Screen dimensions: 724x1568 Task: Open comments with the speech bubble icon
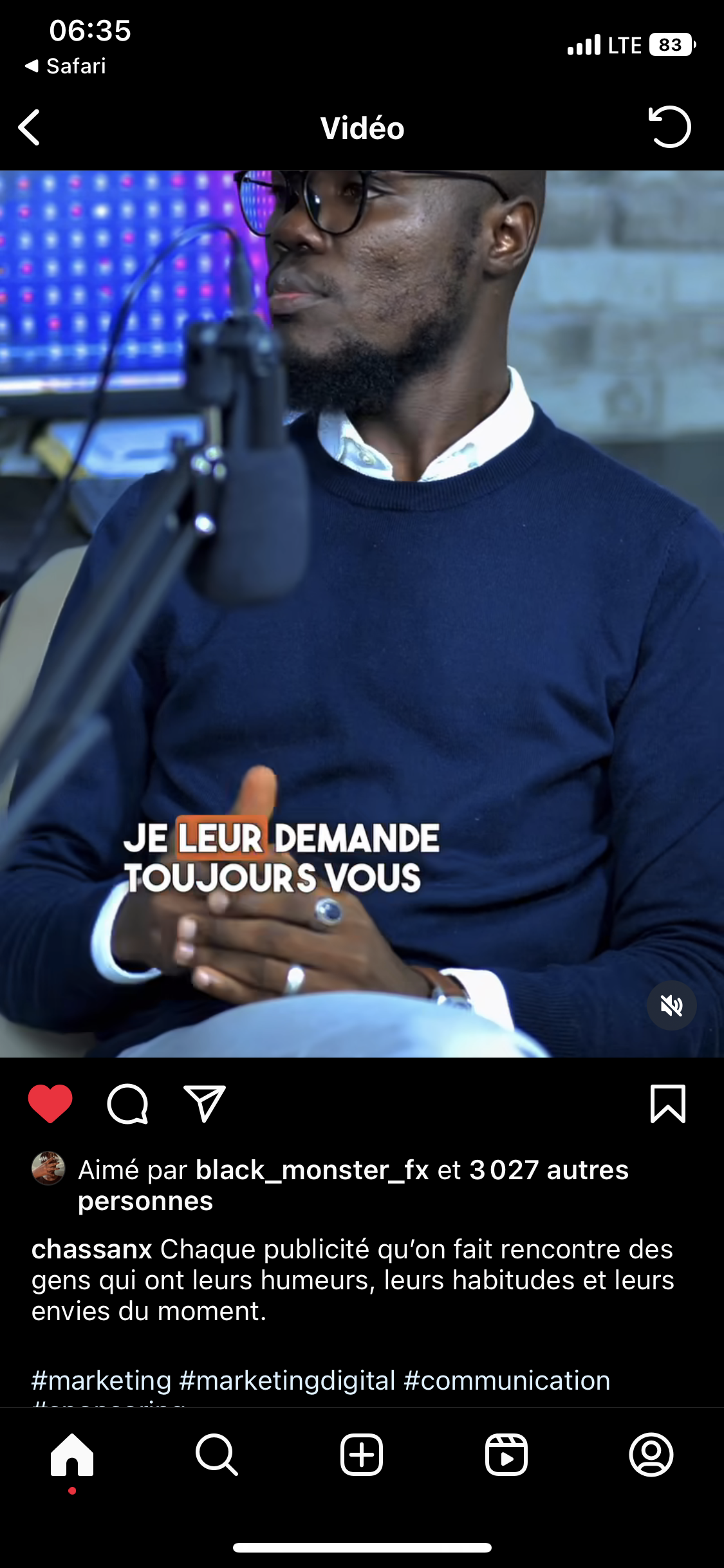(x=127, y=1104)
